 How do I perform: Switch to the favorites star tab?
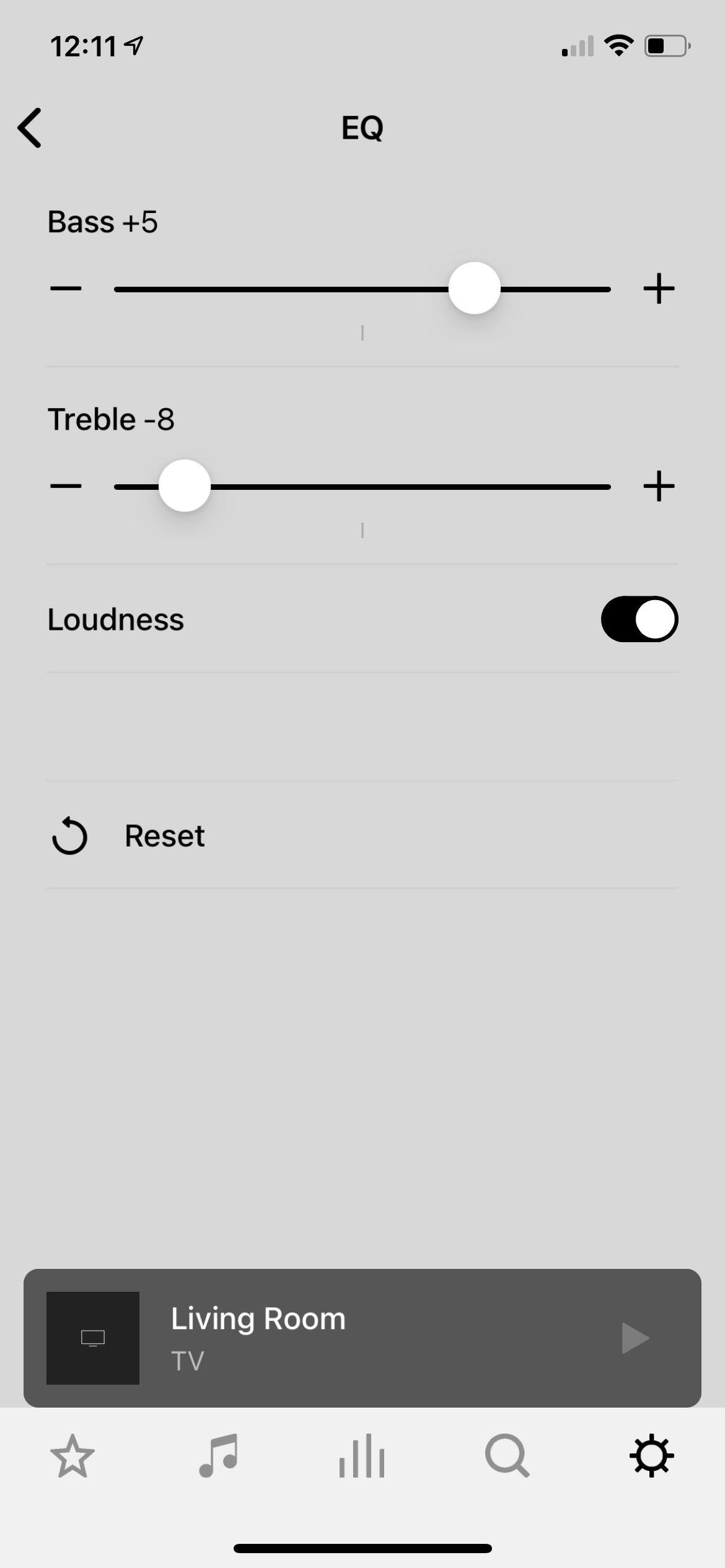click(72, 1456)
